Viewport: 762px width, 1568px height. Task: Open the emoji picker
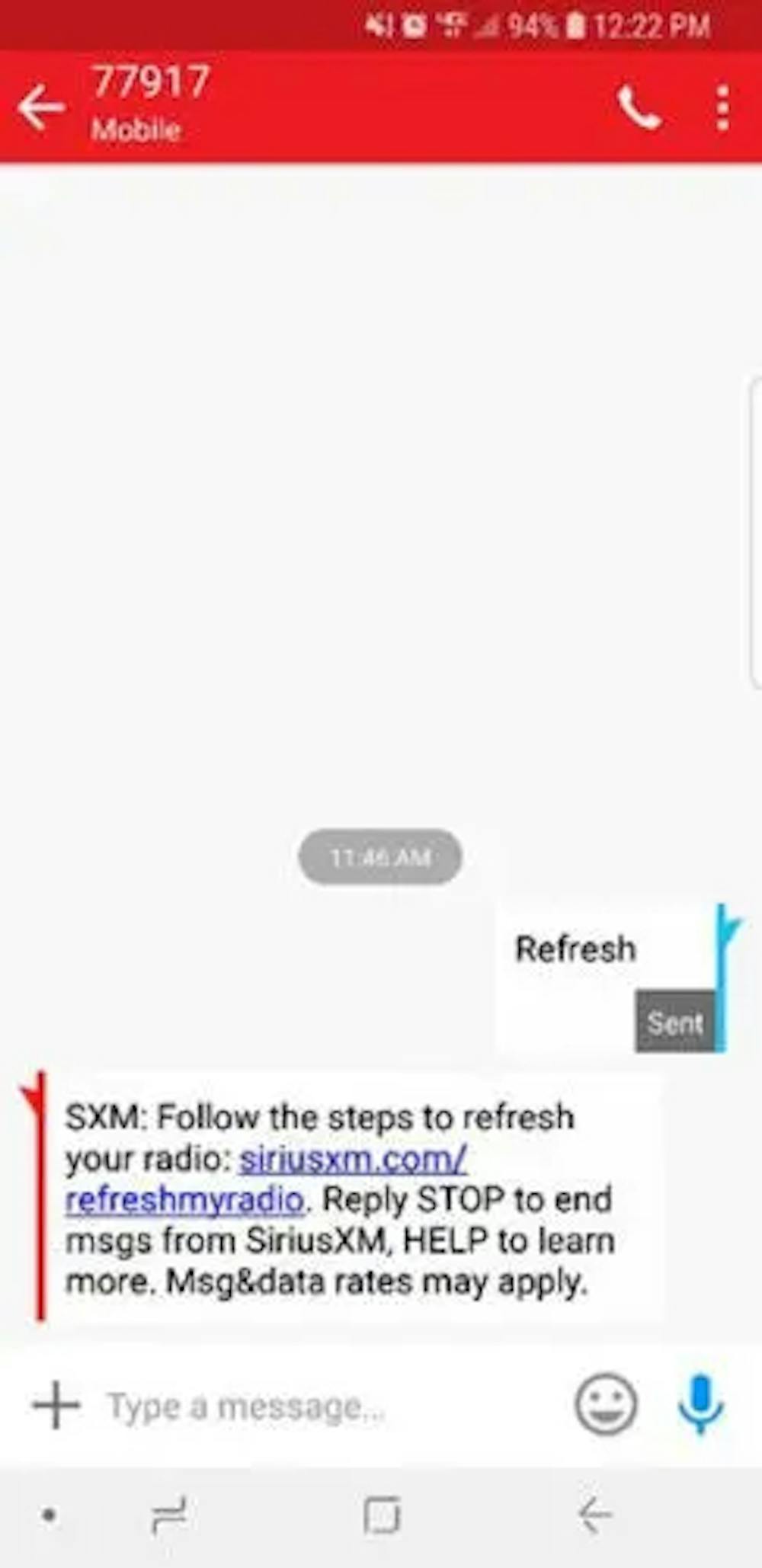[x=606, y=1404]
